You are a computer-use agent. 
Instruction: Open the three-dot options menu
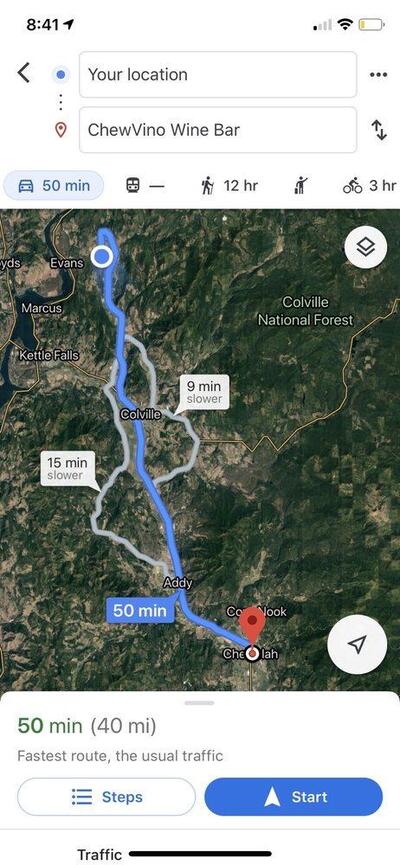[x=378, y=74]
